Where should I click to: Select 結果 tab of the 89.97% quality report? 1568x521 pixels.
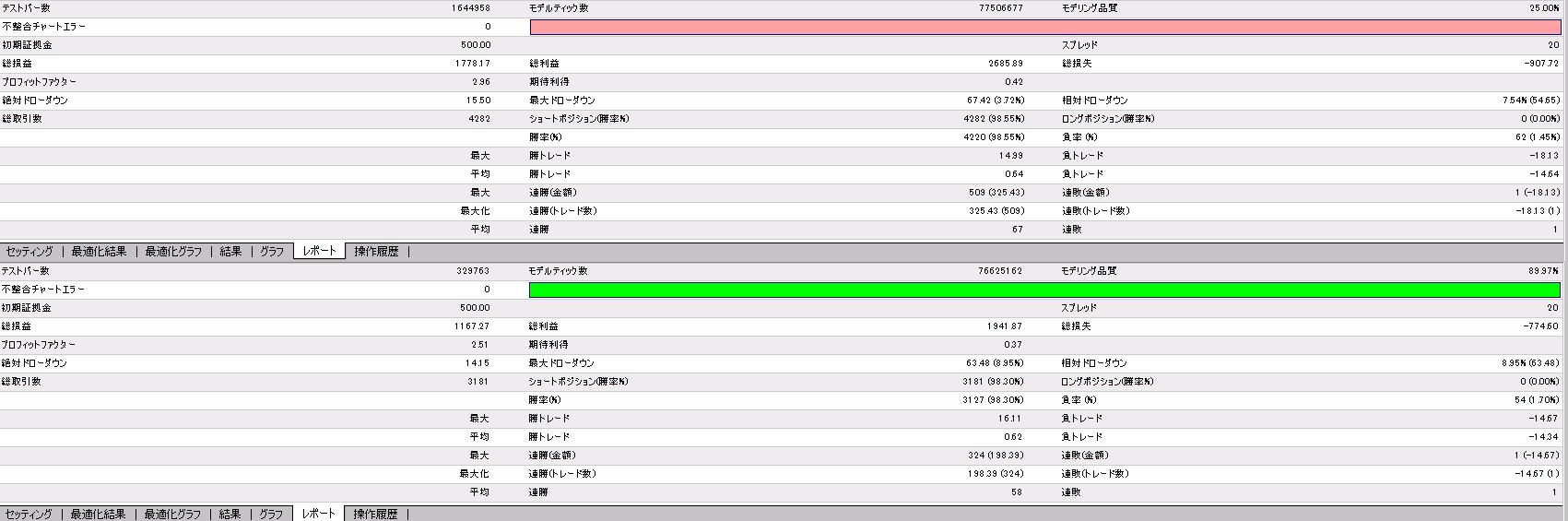(x=230, y=514)
